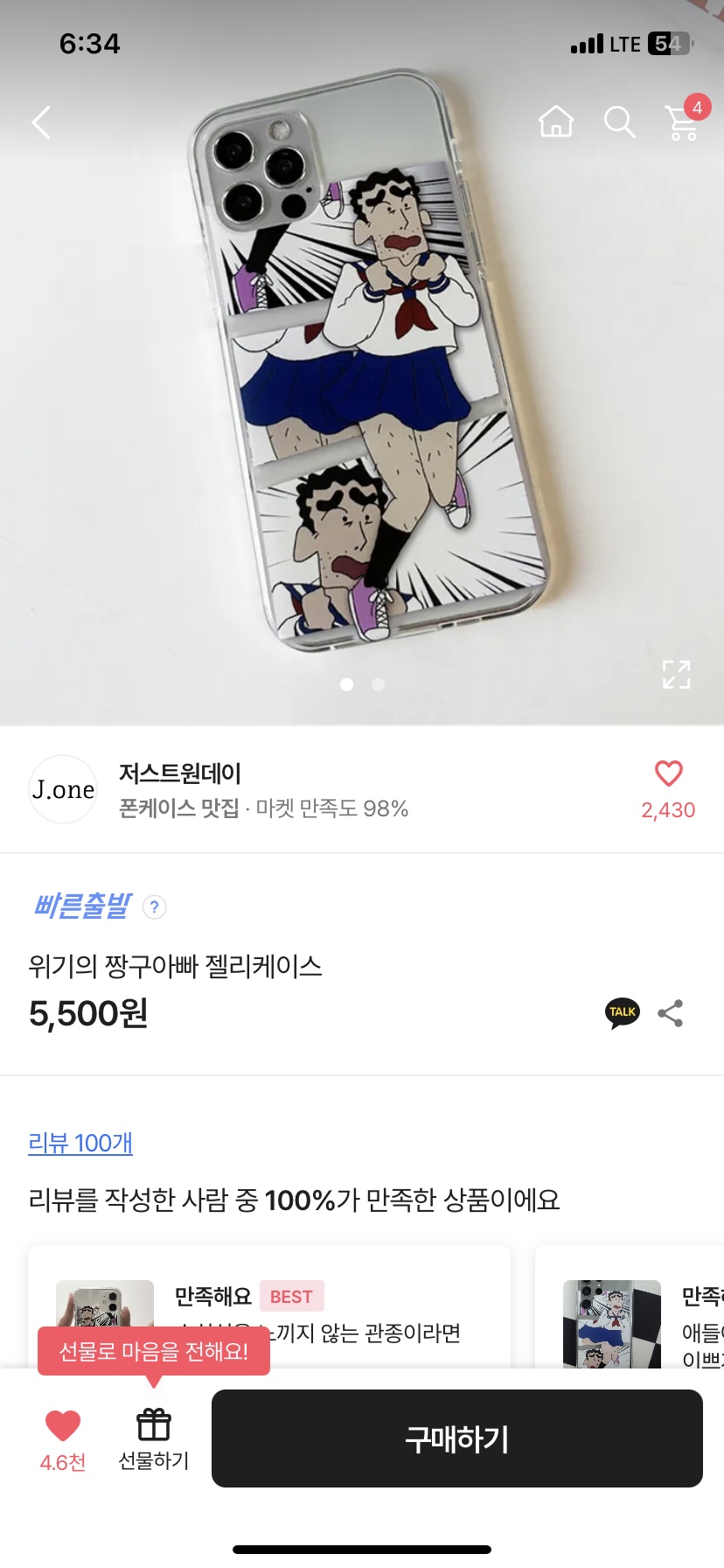Open the 리뷰 100개 link
Viewport: 724px width, 1568px height.
(80, 1143)
